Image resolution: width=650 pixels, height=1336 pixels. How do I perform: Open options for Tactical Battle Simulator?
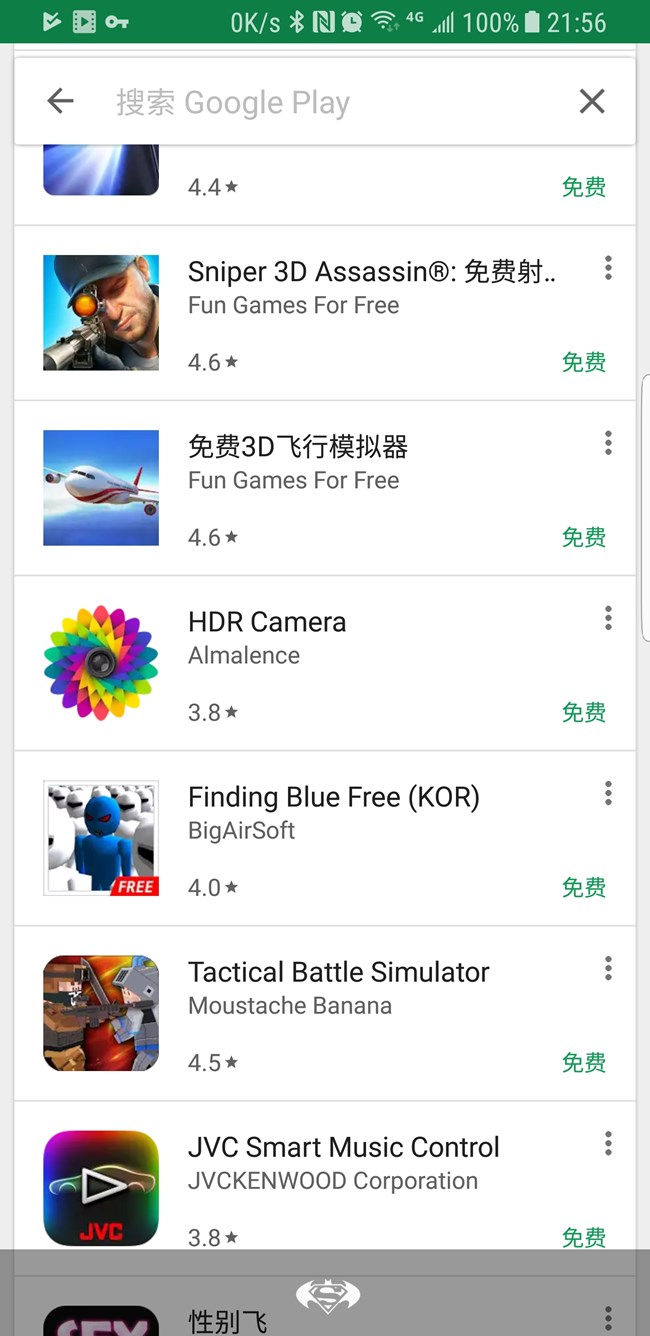coord(608,969)
